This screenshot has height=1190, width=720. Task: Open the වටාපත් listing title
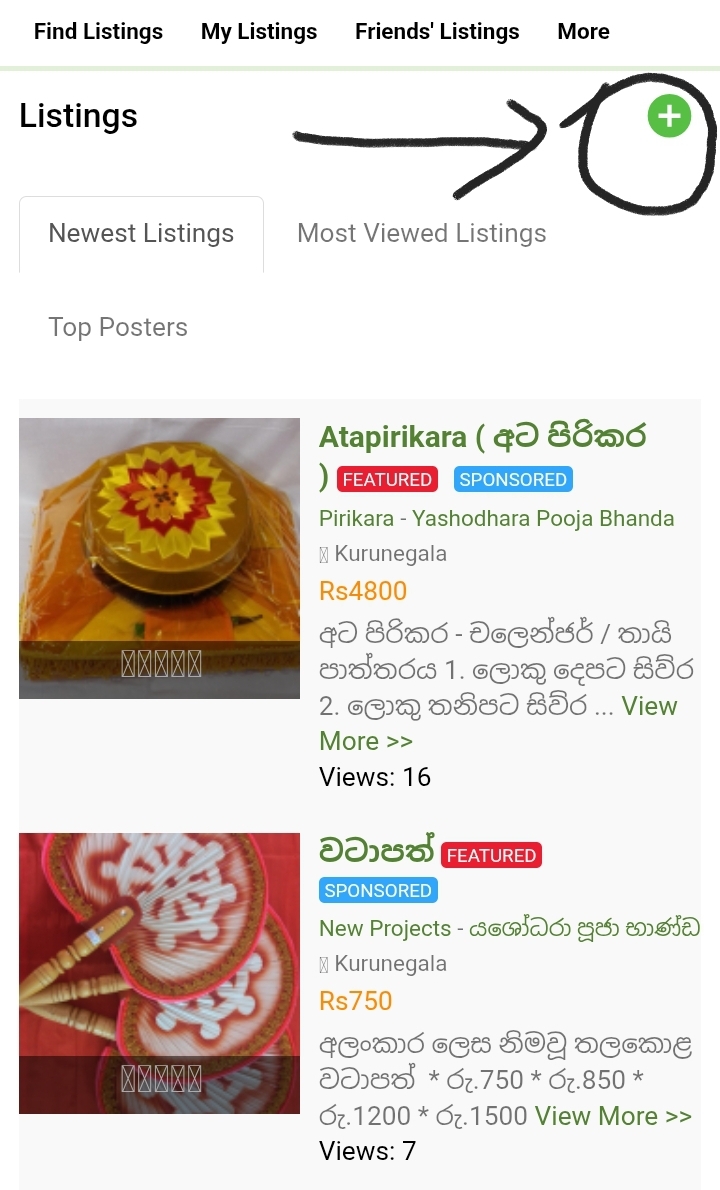tap(376, 852)
